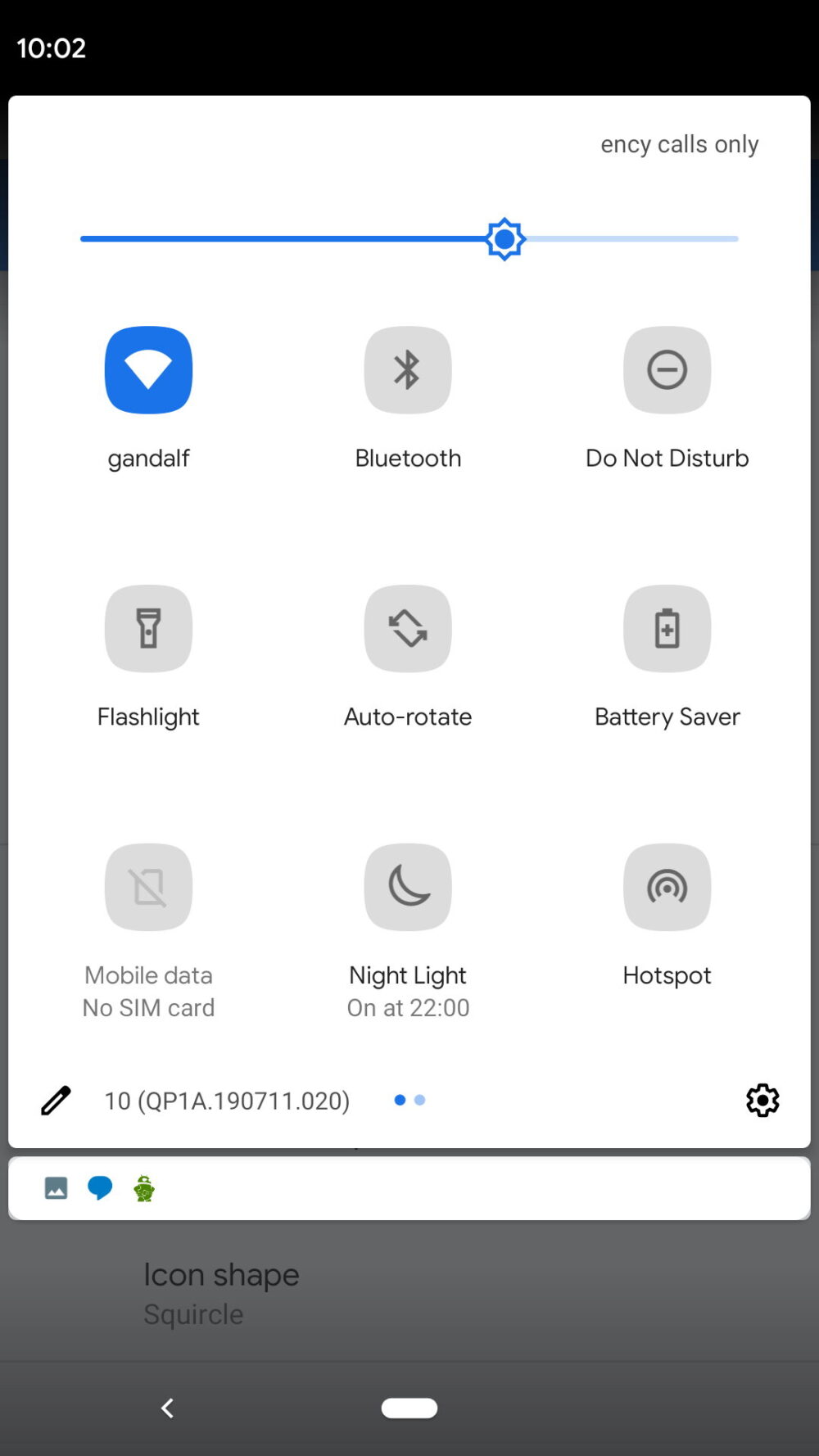This screenshot has height=1456, width=819.
Task: Tap the Back navigation arrow
Action: 167,1408
